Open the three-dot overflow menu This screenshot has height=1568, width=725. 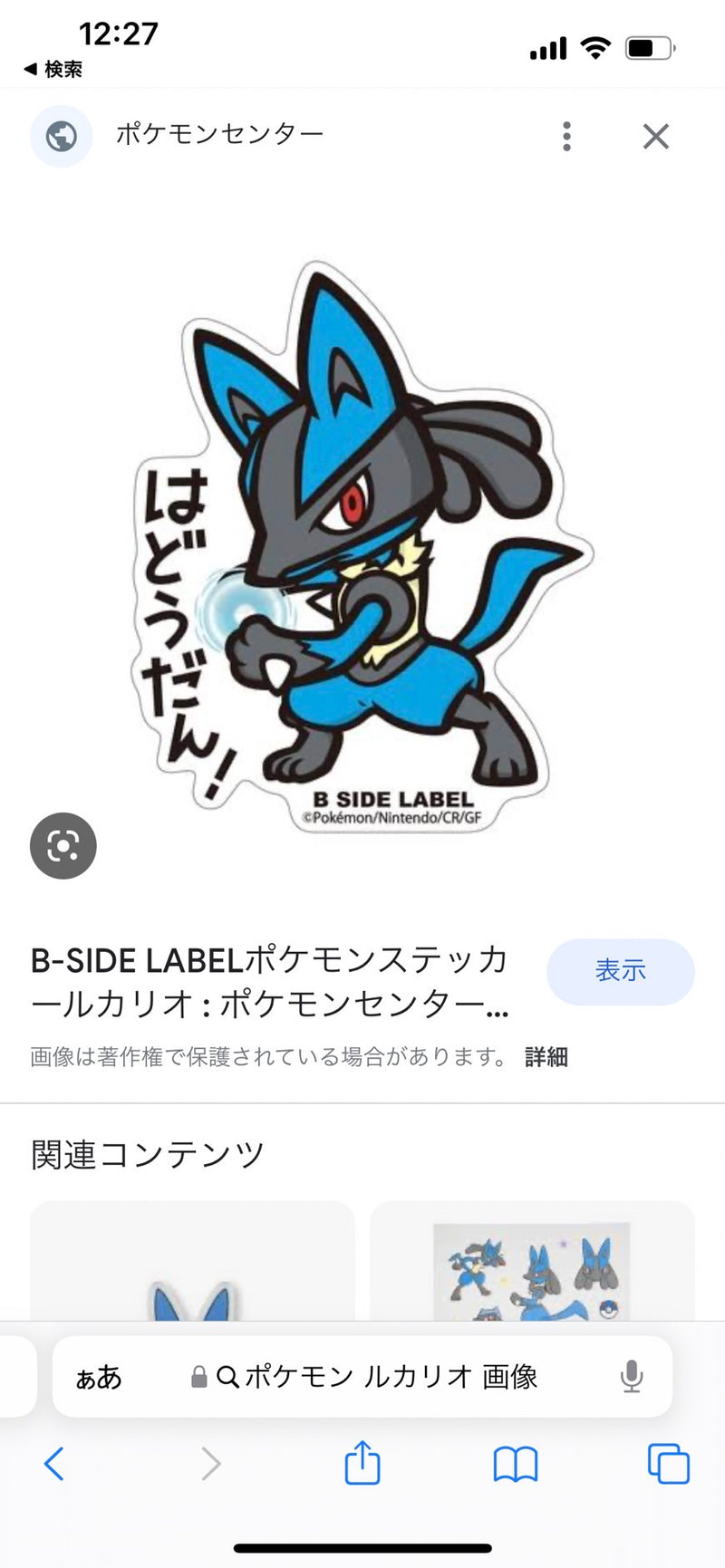pyautogui.click(x=566, y=137)
